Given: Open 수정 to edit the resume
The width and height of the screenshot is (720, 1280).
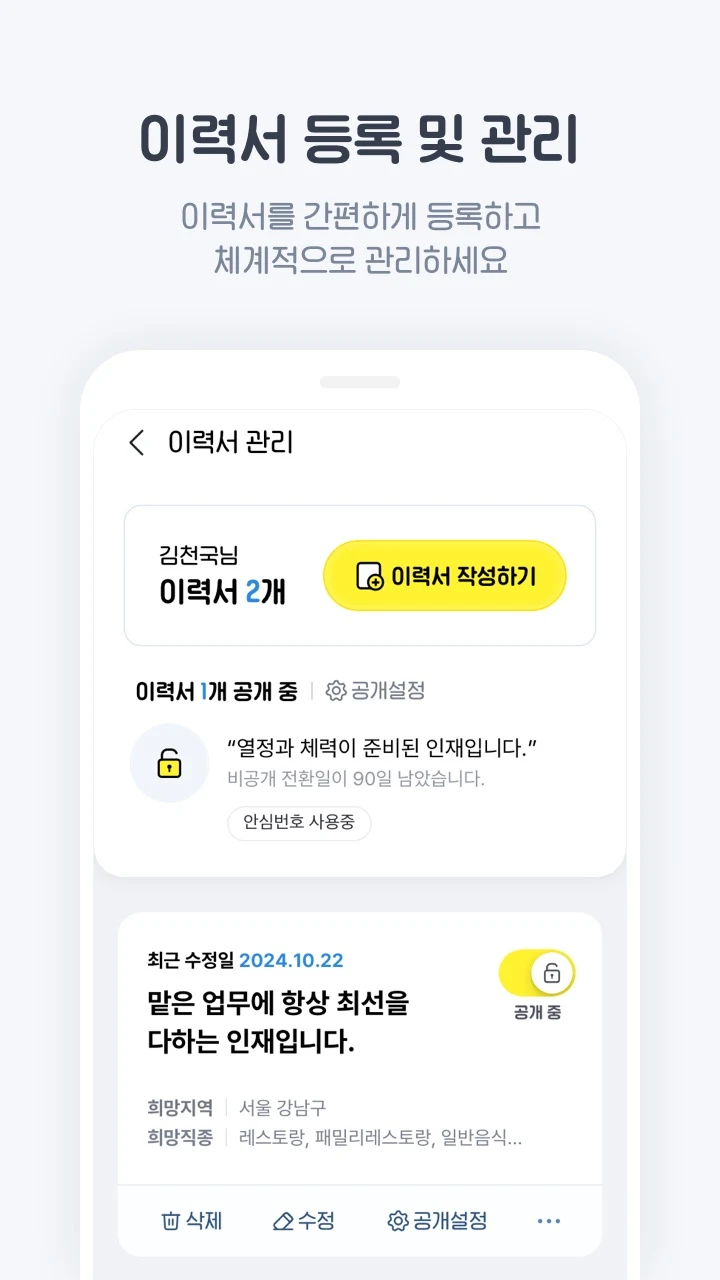Looking at the screenshot, I should (305, 1220).
